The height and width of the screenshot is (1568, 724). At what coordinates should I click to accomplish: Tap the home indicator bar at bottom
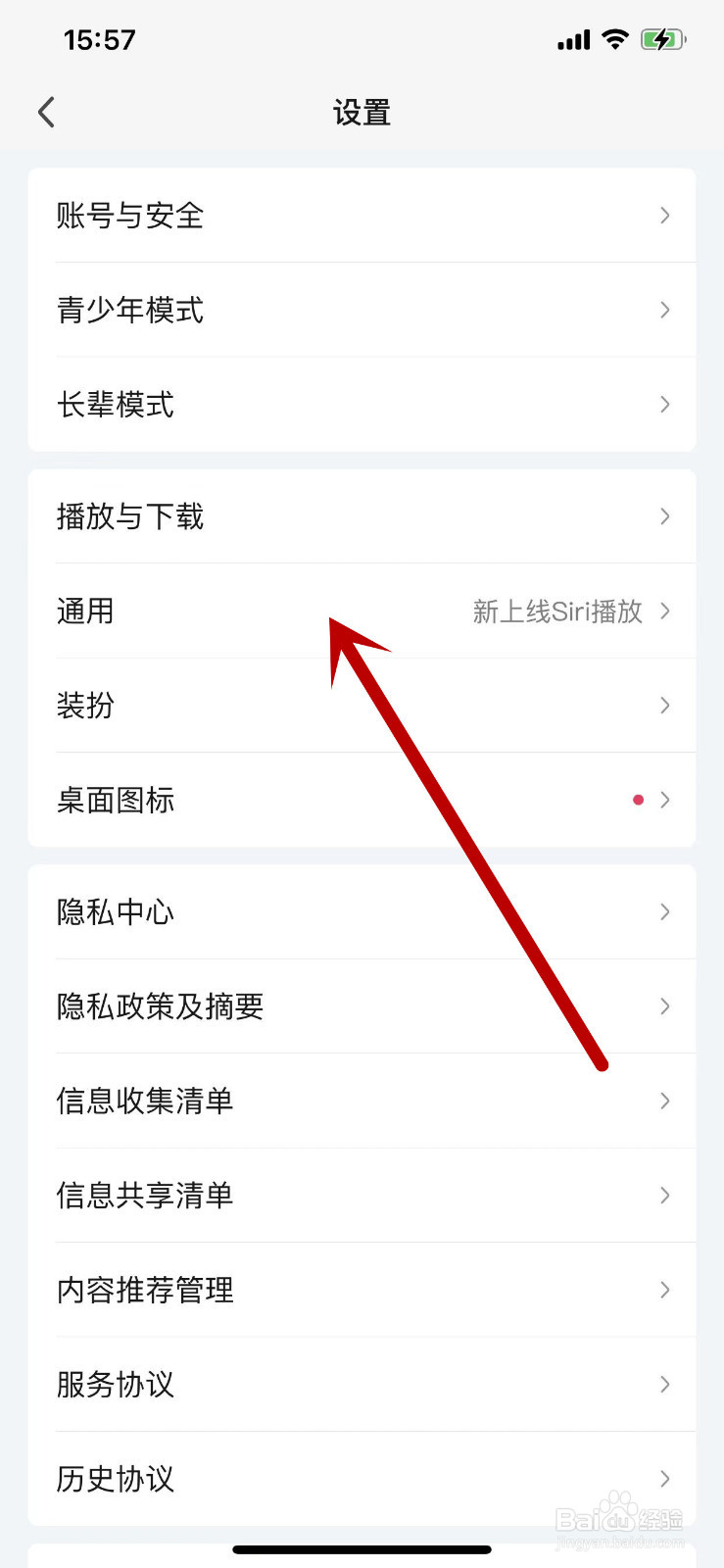click(362, 1549)
